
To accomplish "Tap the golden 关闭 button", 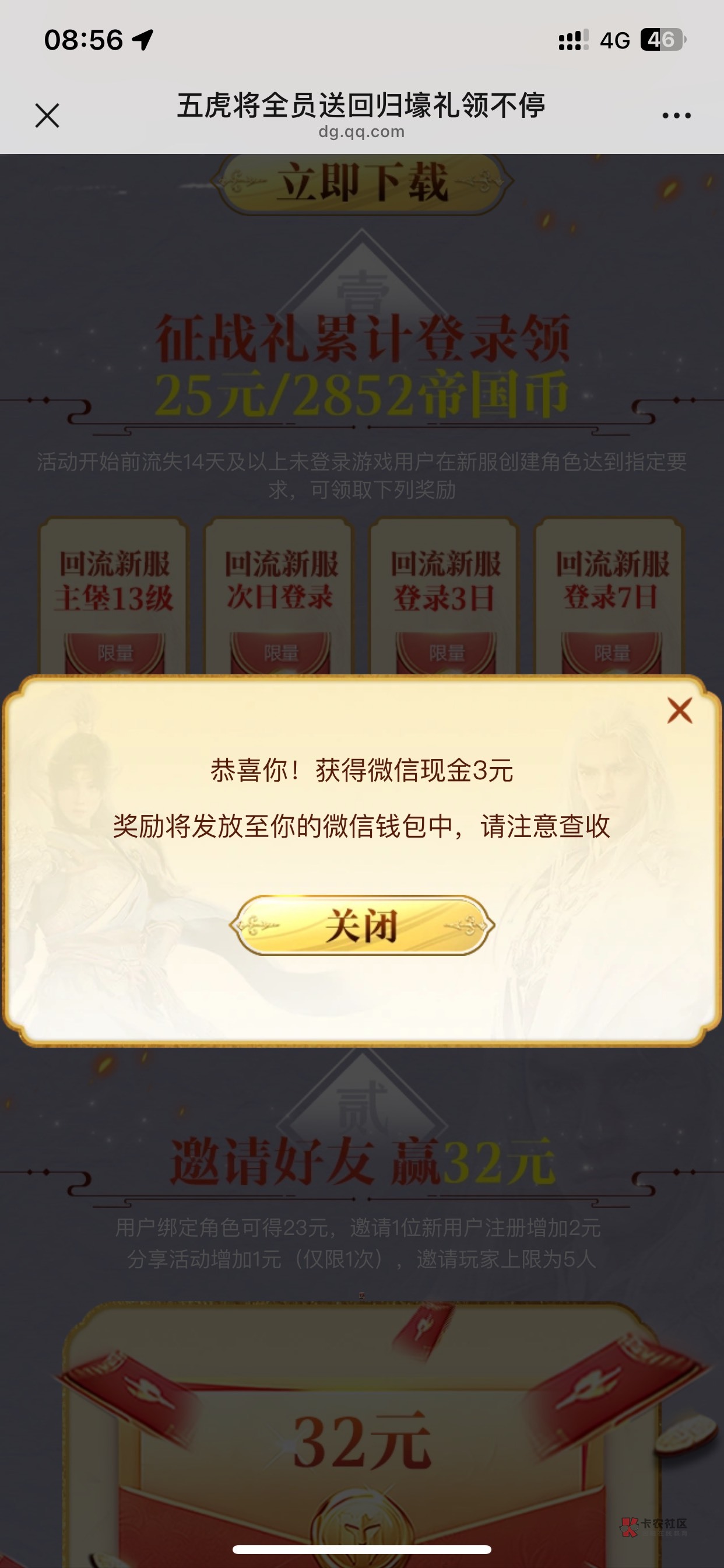I will click(362, 925).
